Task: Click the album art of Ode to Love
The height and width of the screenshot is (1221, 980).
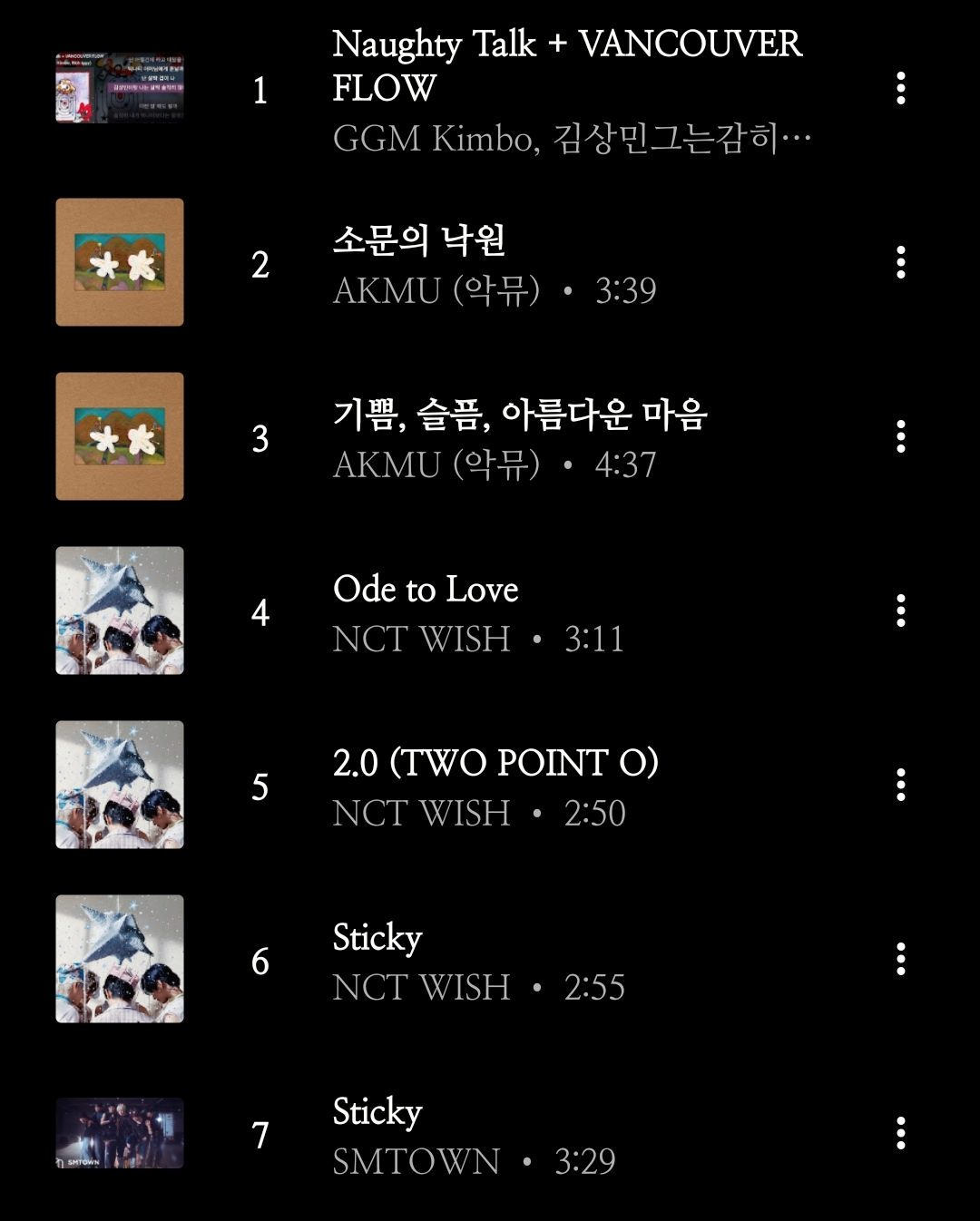Action: tap(120, 610)
